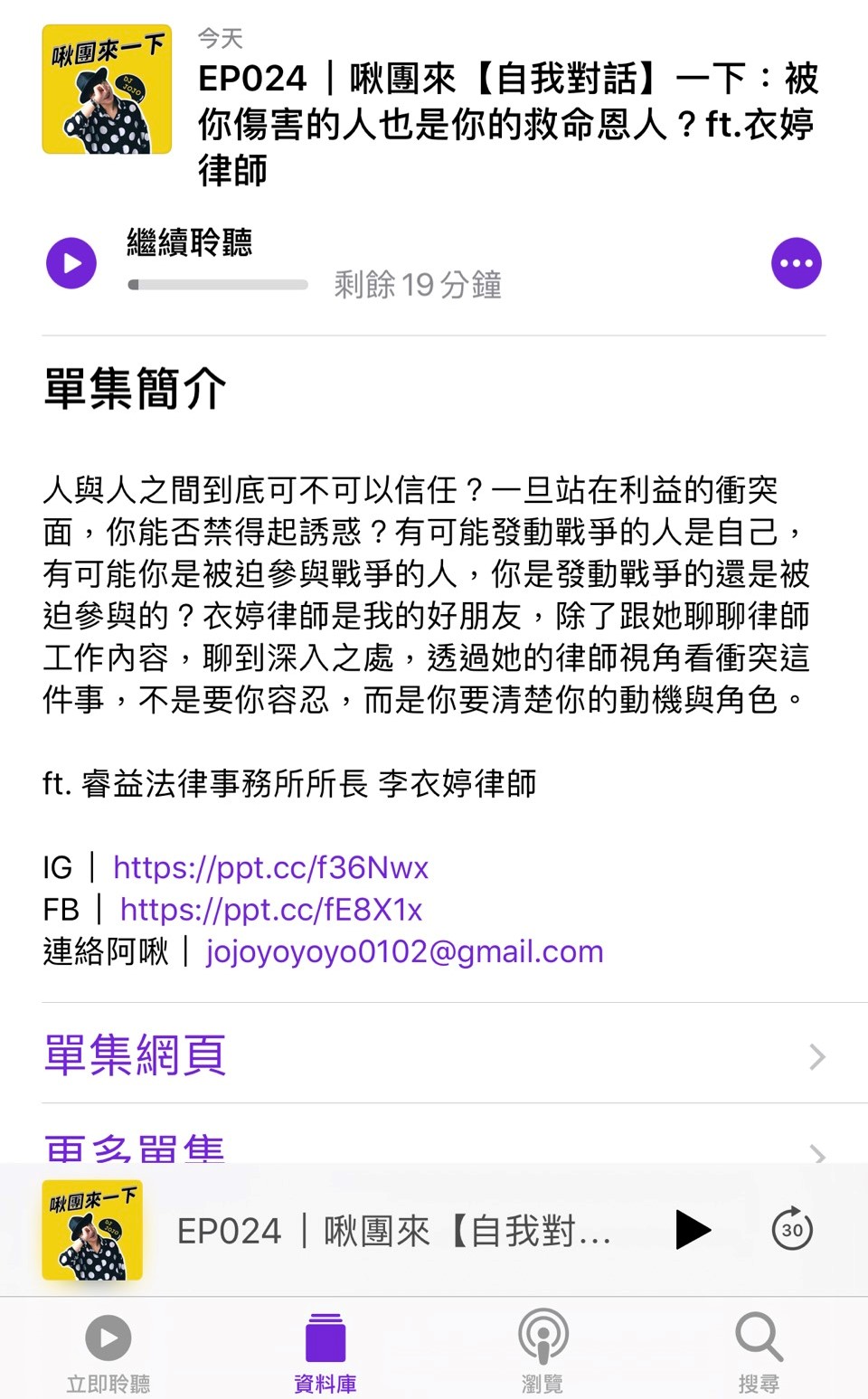This screenshot has width=868, height=1399.
Task: Skip forward 30 seconds
Action: (x=792, y=1230)
